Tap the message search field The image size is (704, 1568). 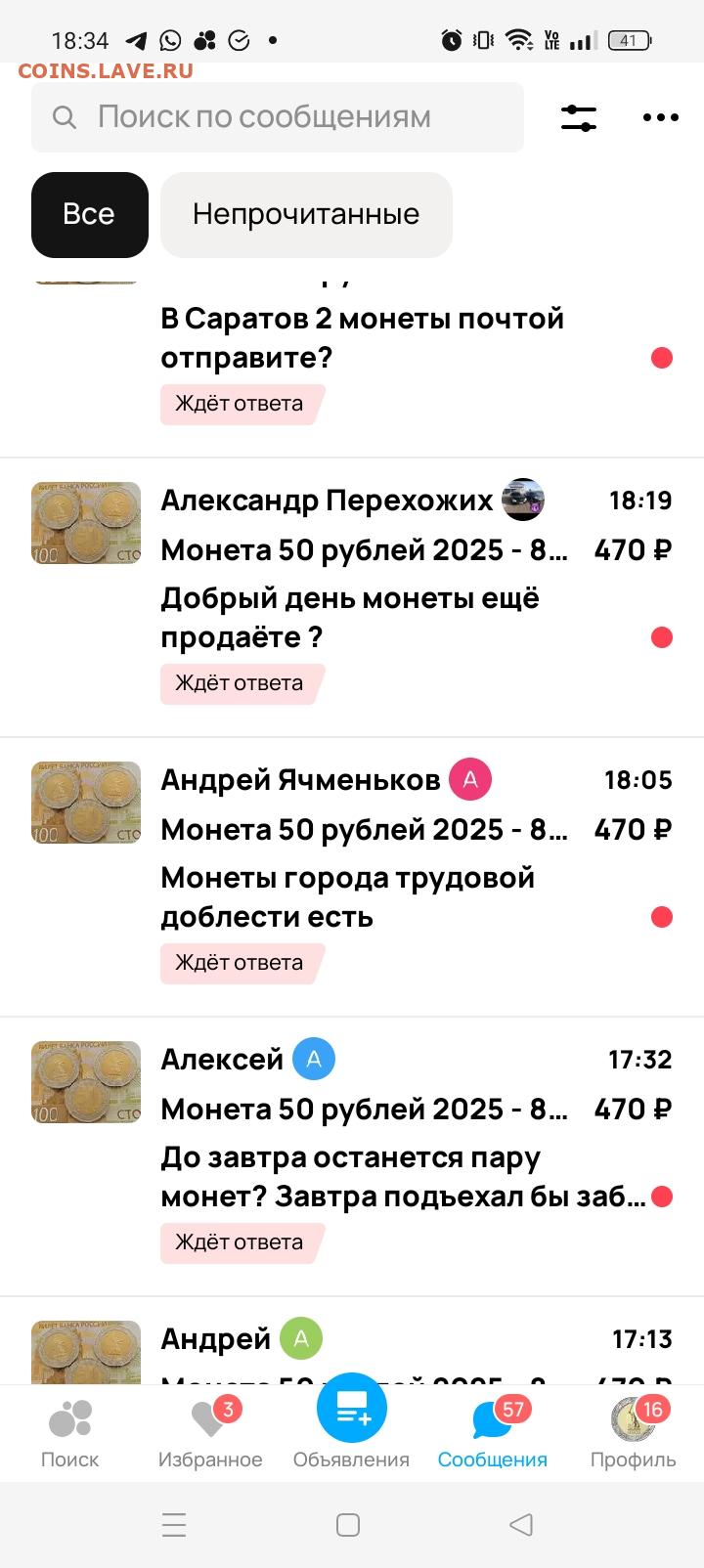[x=278, y=117]
